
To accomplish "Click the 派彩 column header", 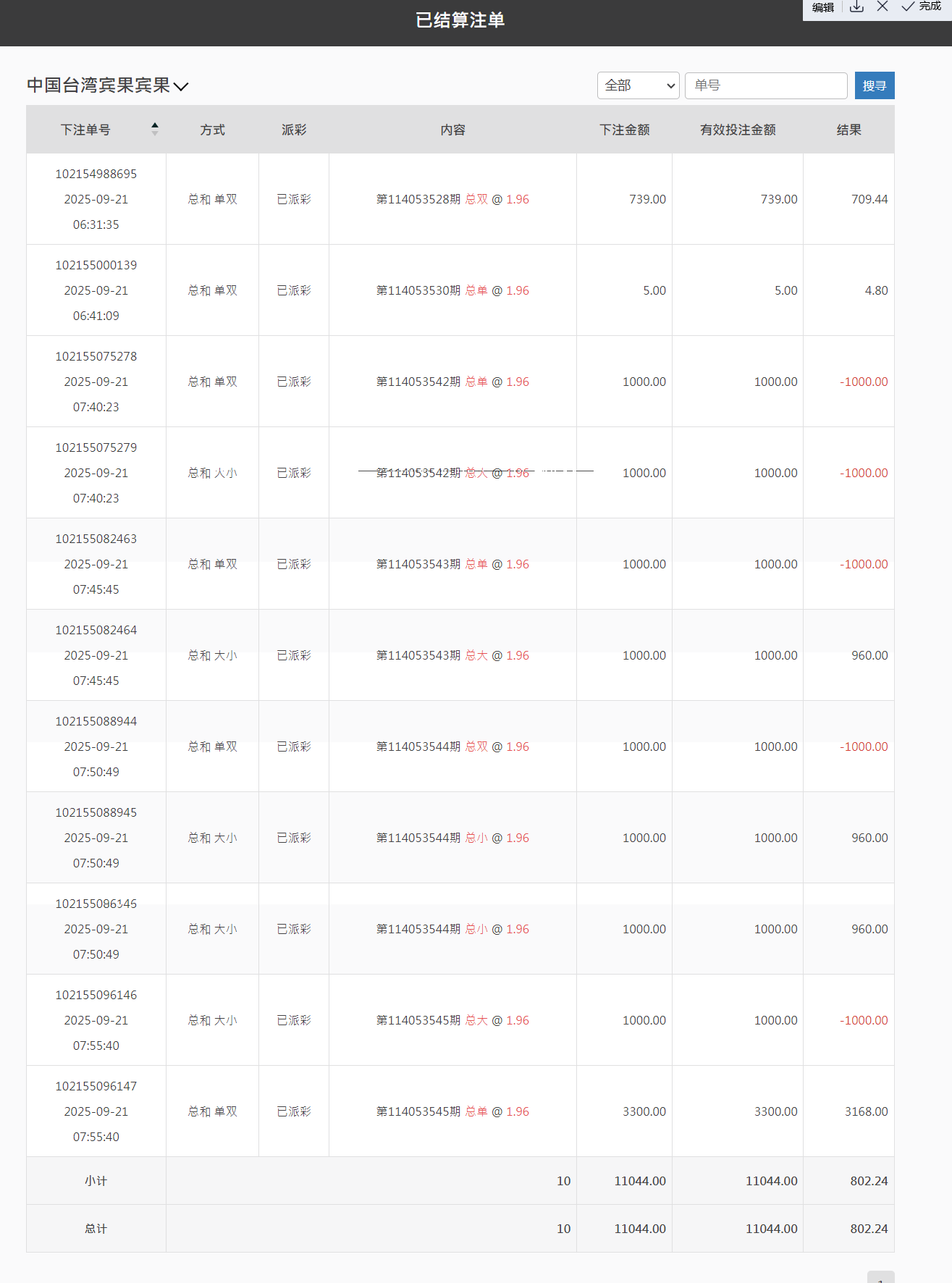I will (294, 130).
